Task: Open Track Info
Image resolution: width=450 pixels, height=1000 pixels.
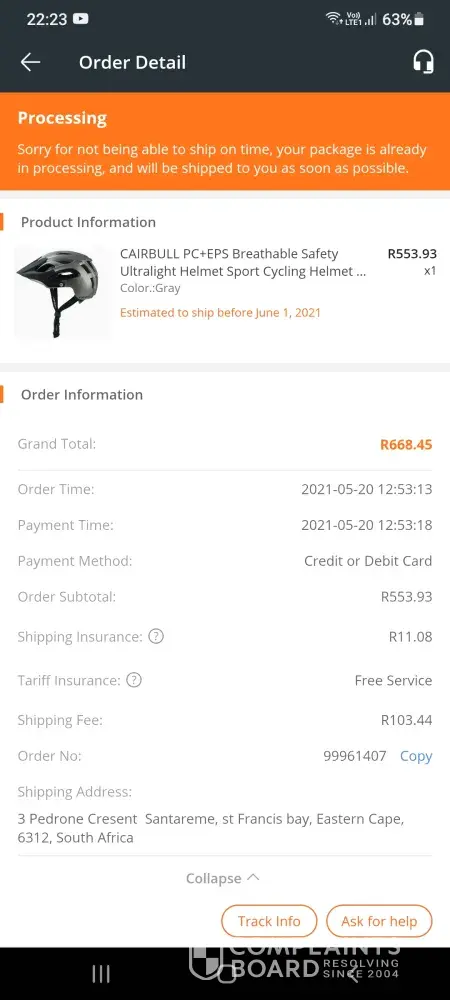Action: click(269, 921)
